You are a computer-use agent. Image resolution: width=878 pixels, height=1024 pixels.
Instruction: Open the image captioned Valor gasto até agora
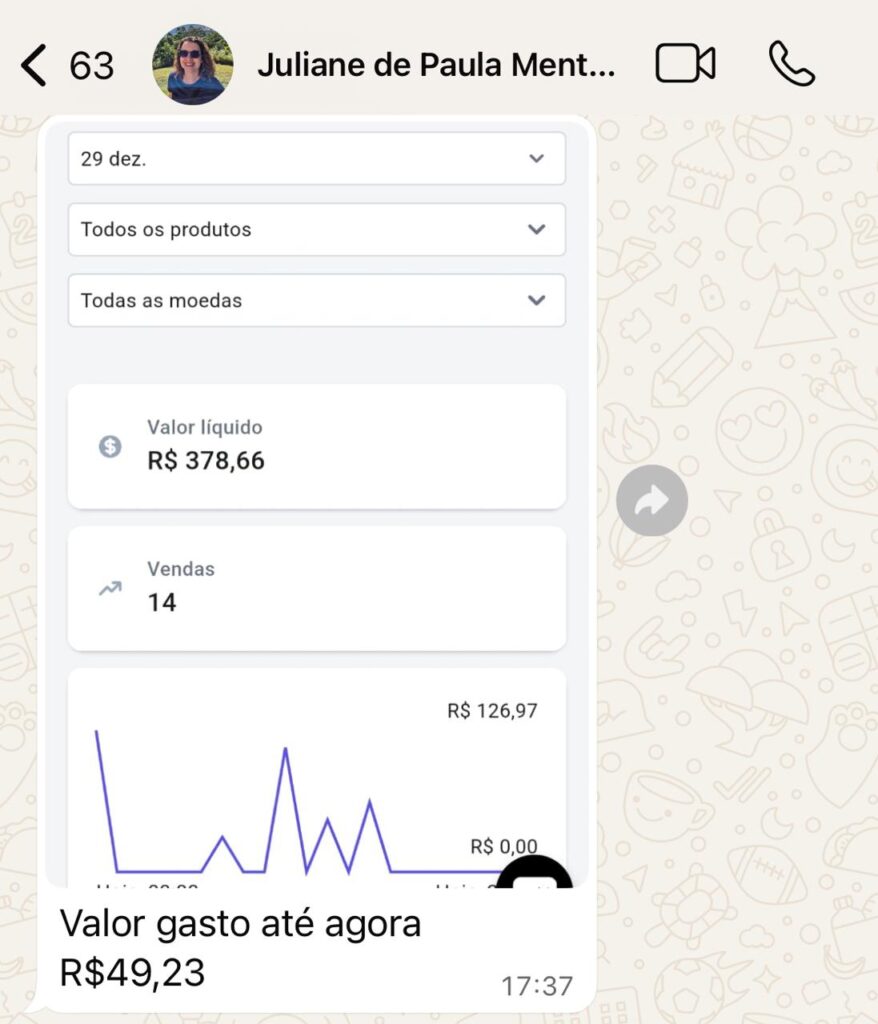click(316, 500)
